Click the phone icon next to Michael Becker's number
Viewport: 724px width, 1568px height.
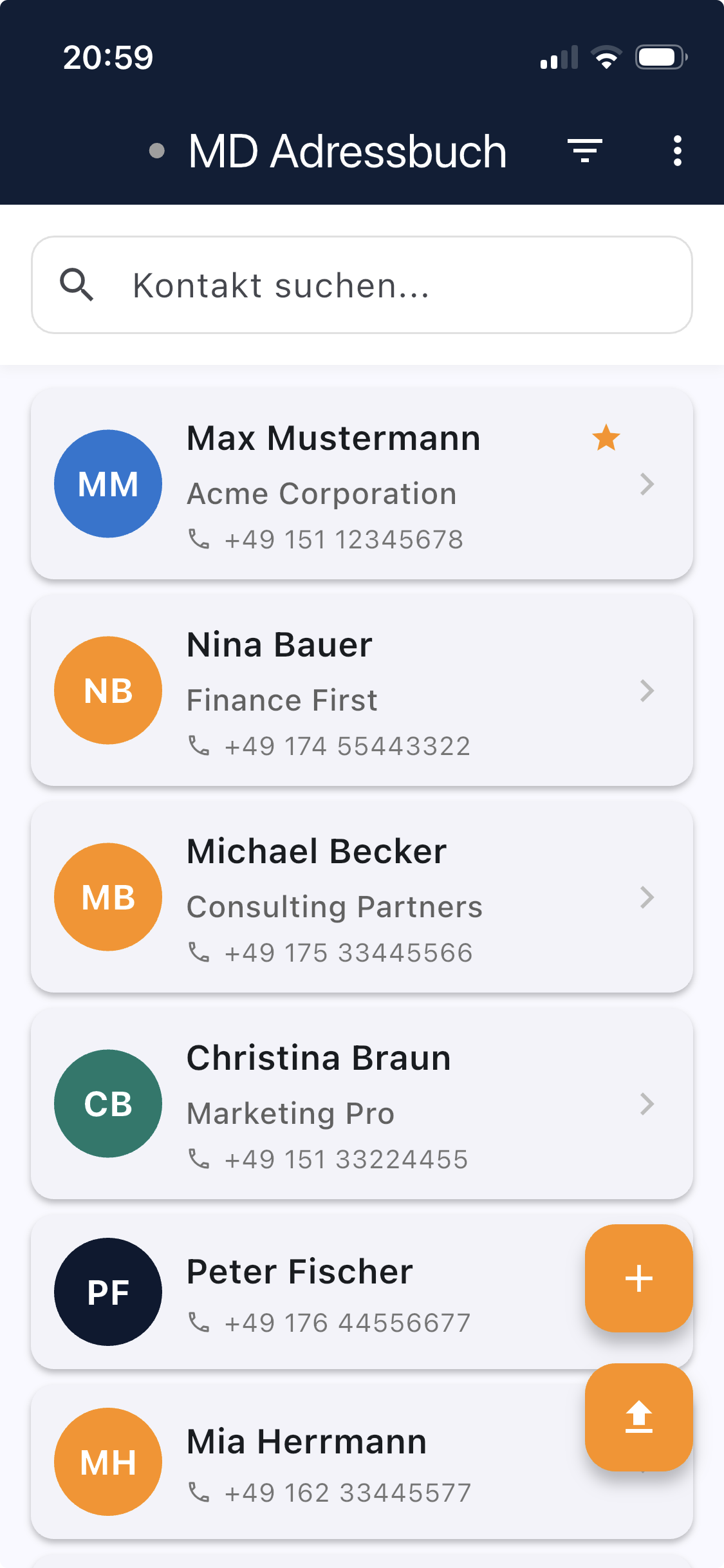pyautogui.click(x=200, y=952)
